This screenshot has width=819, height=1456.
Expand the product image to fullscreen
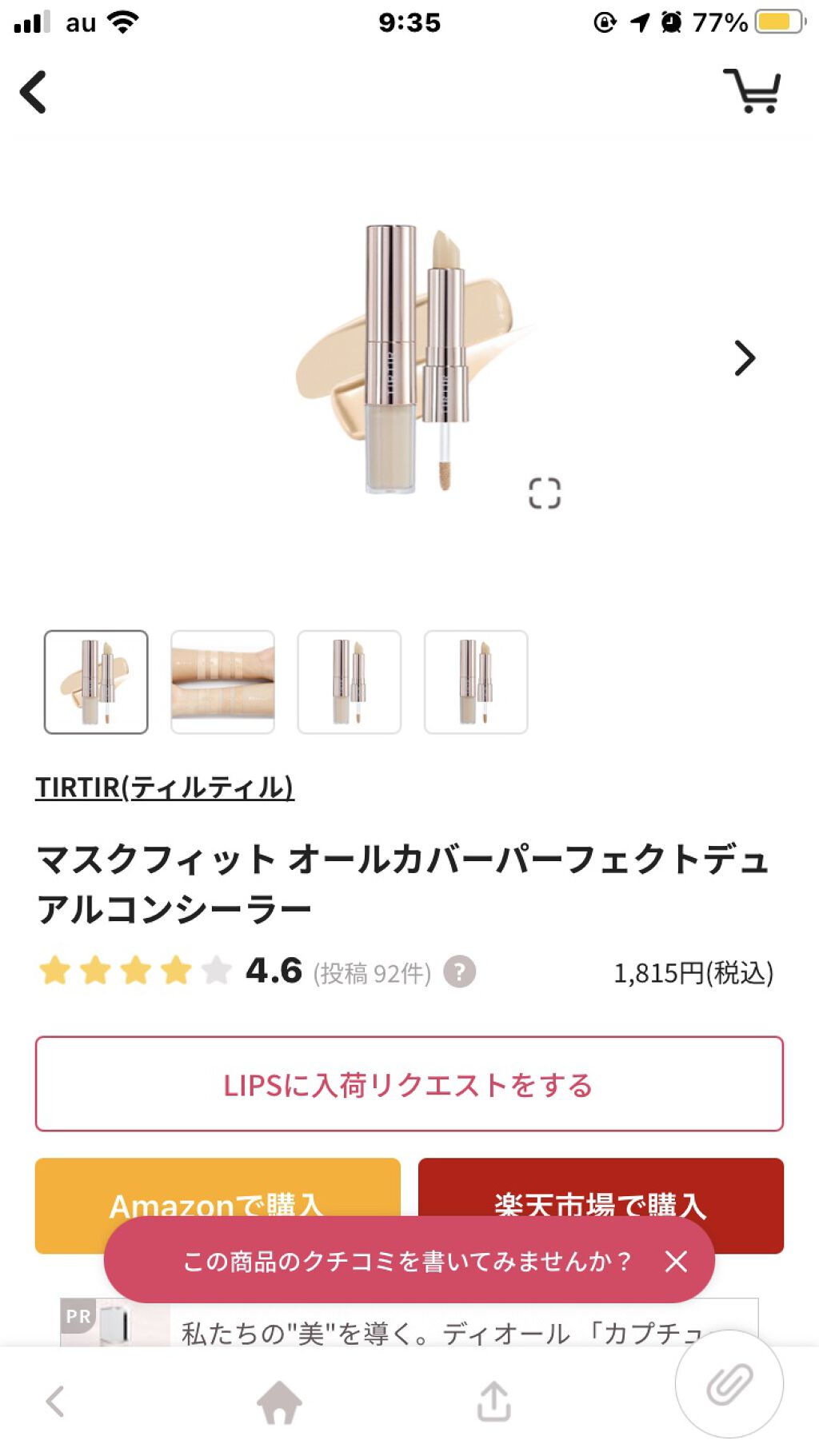point(545,493)
